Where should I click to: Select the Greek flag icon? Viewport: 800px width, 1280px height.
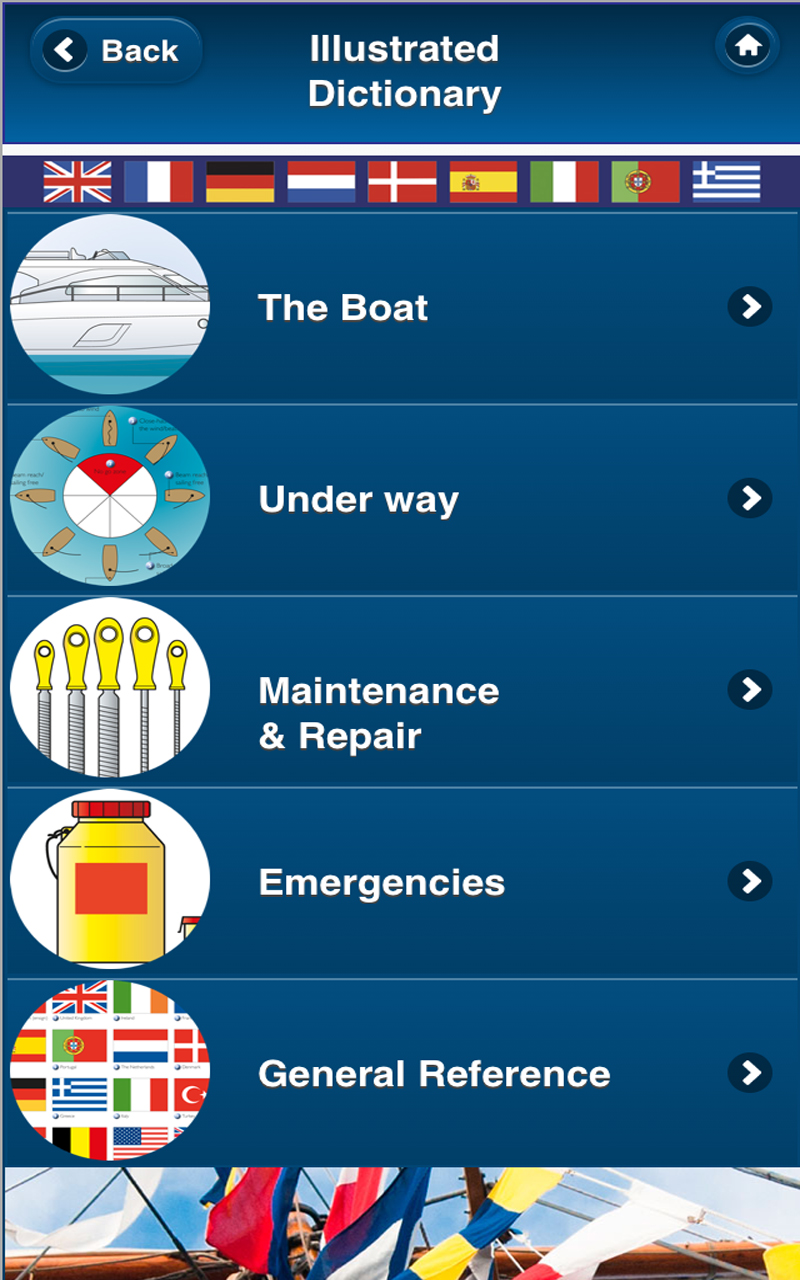726,182
